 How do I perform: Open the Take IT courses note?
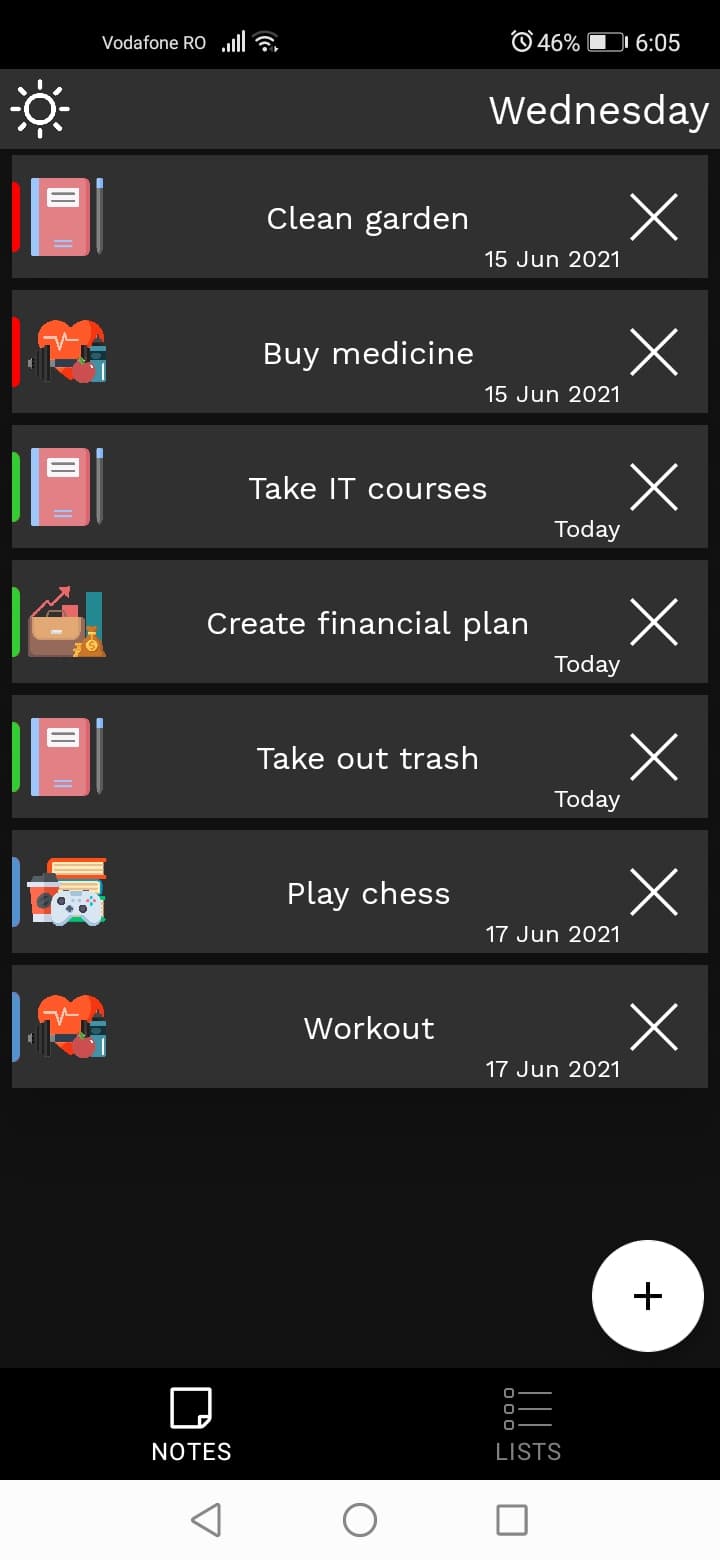pos(367,488)
